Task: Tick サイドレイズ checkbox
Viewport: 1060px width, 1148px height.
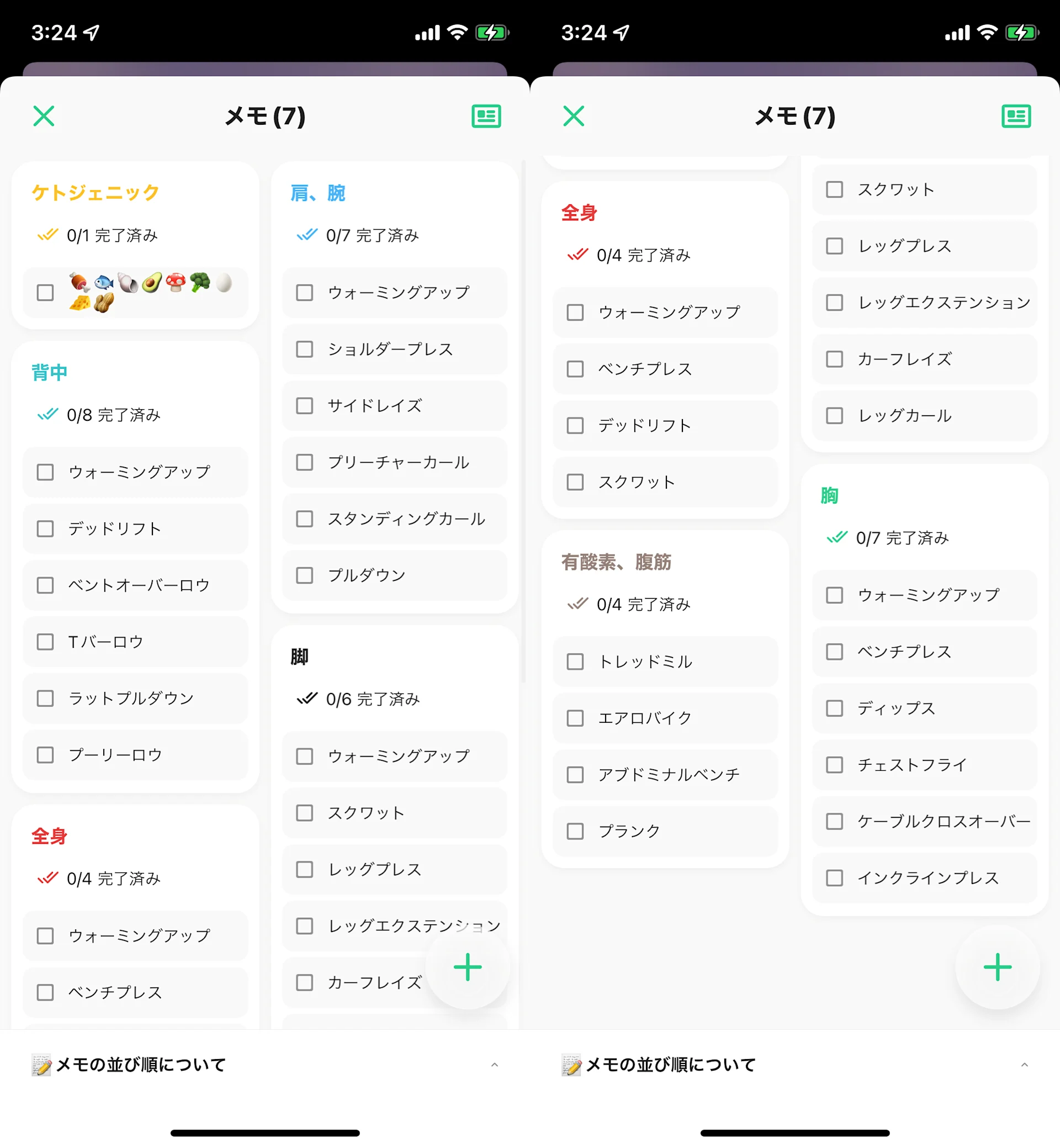Action: 305,406
